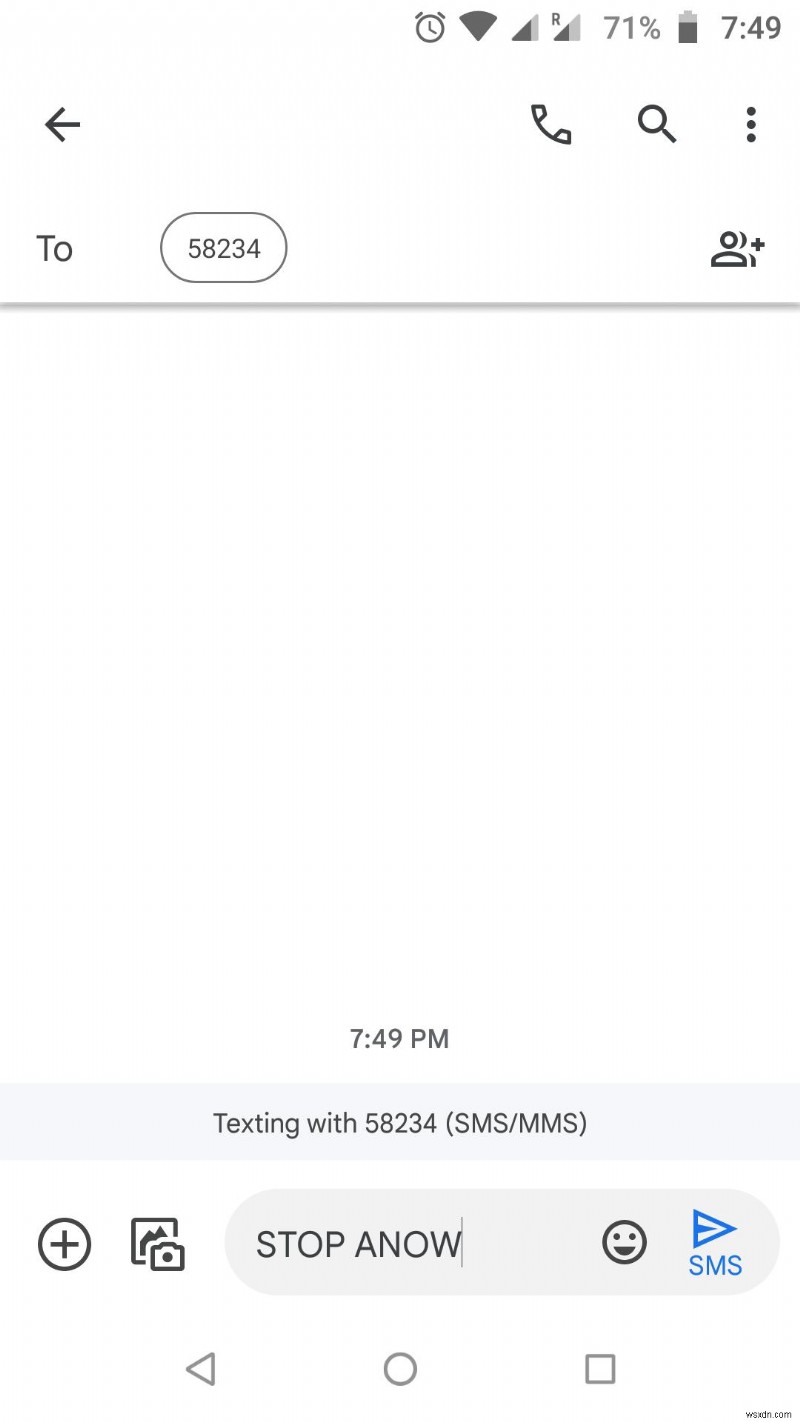Tap the alarm clock status icon
Screen dimensions: 800x1422
coord(428,28)
